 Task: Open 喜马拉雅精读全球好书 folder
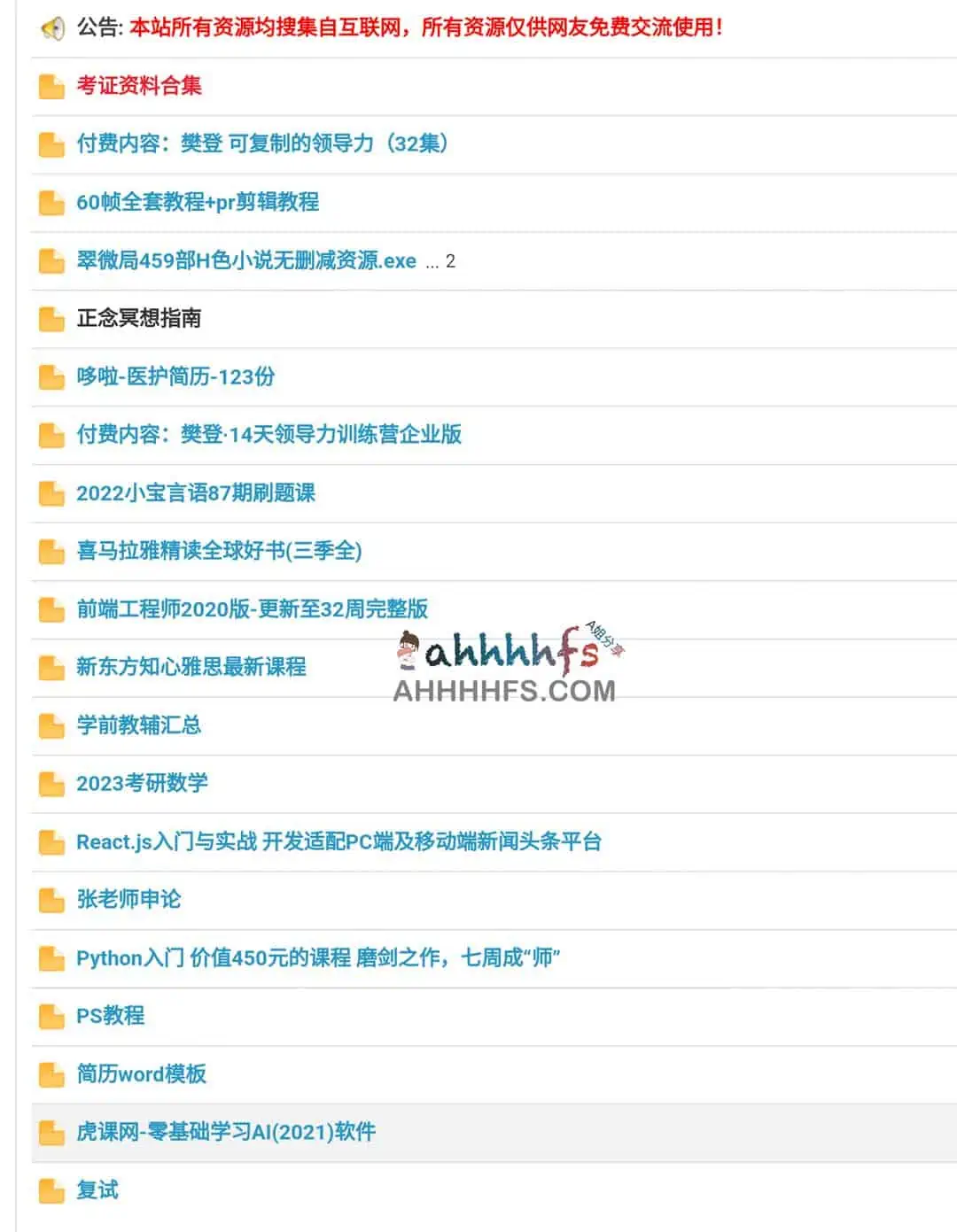219,551
